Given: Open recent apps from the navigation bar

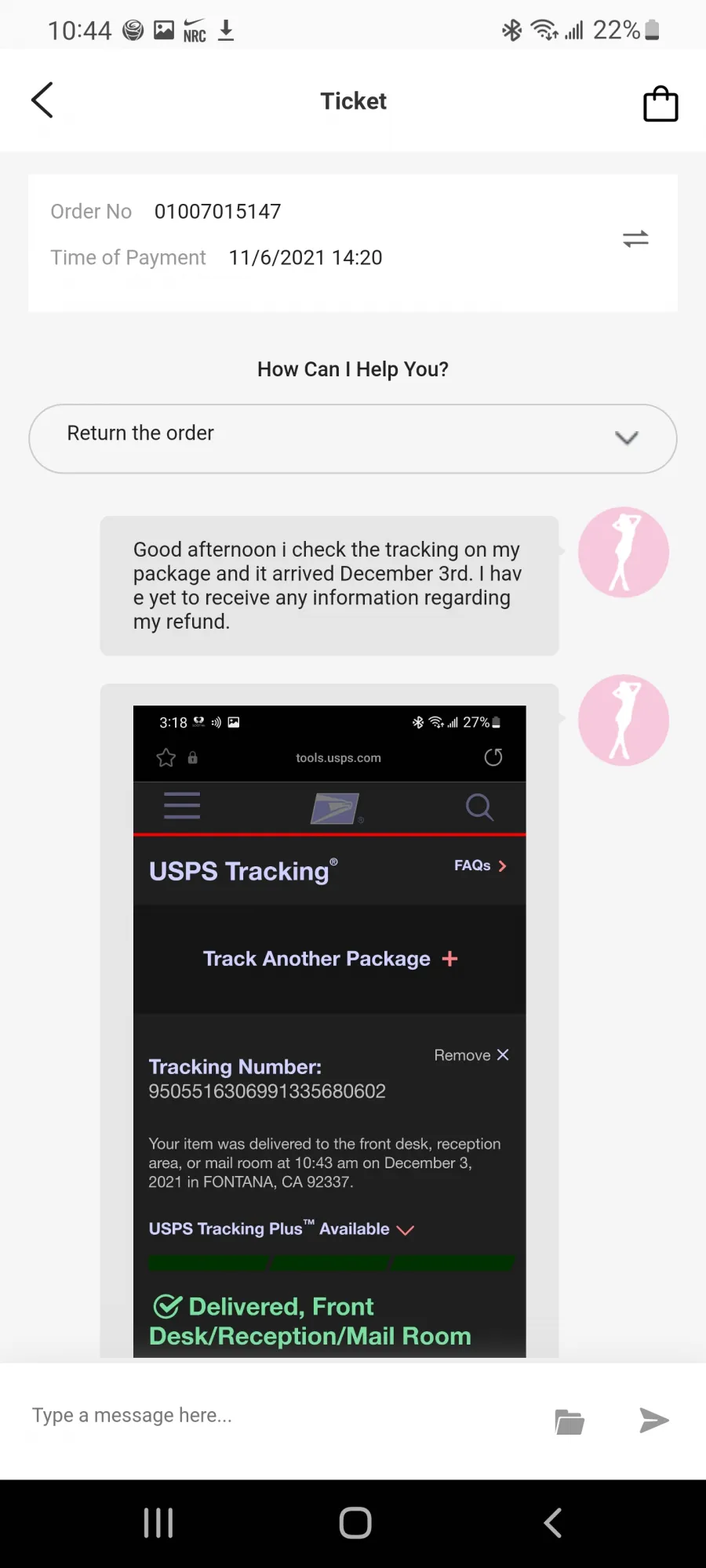Looking at the screenshot, I should (x=158, y=1523).
